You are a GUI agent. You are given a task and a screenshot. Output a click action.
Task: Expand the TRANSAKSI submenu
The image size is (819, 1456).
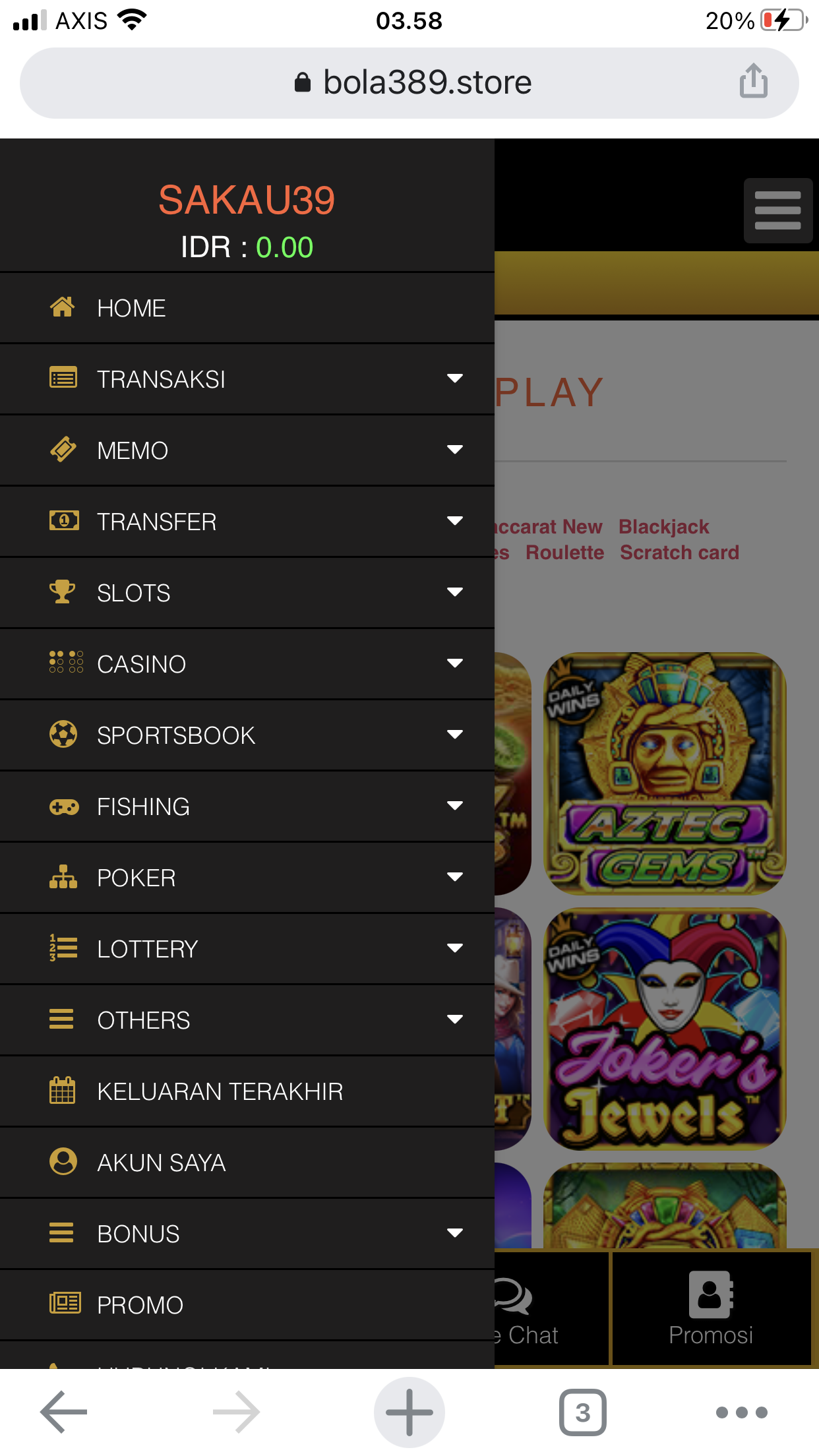click(x=247, y=379)
